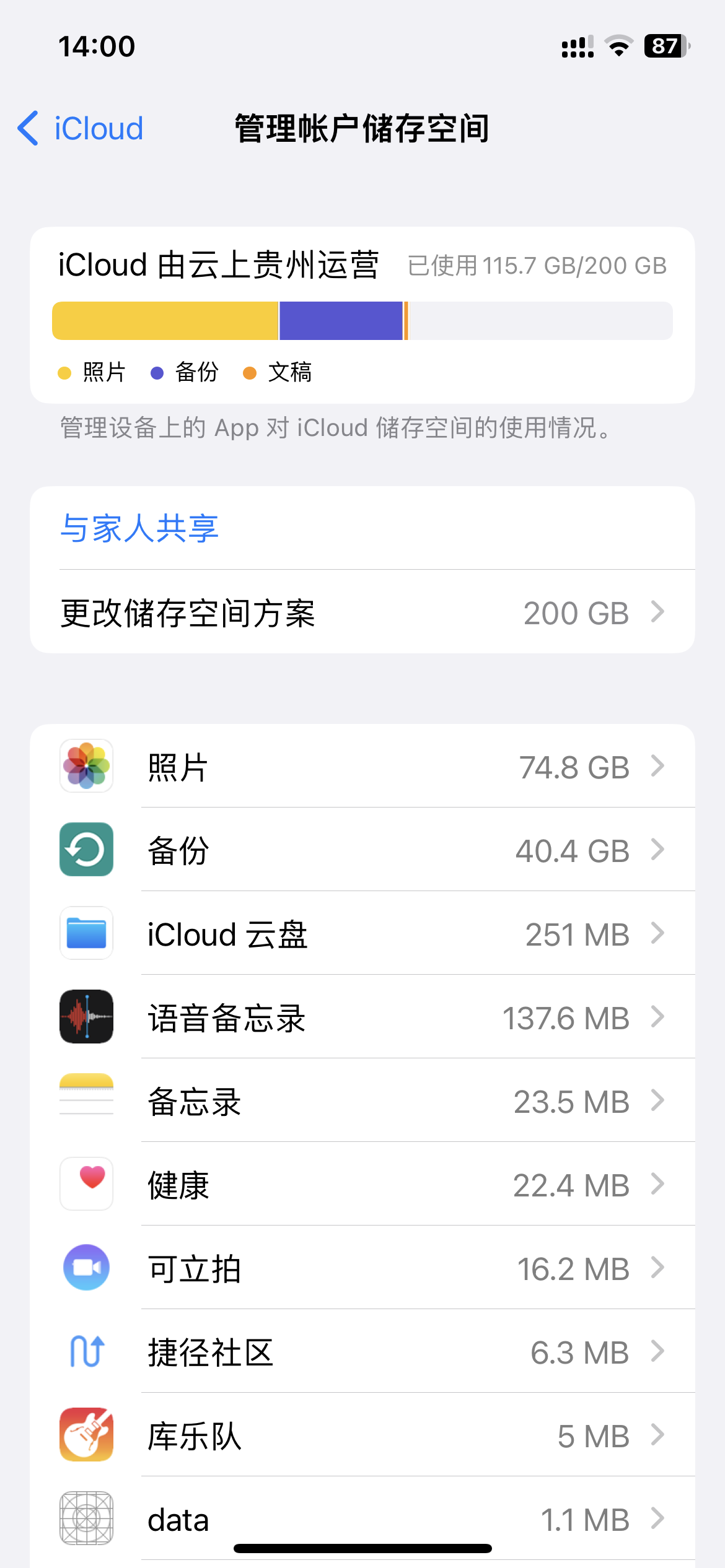The height and width of the screenshot is (1568, 725).
Task: Select 语音备忘录 storage entry
Action: (362, 1017)
